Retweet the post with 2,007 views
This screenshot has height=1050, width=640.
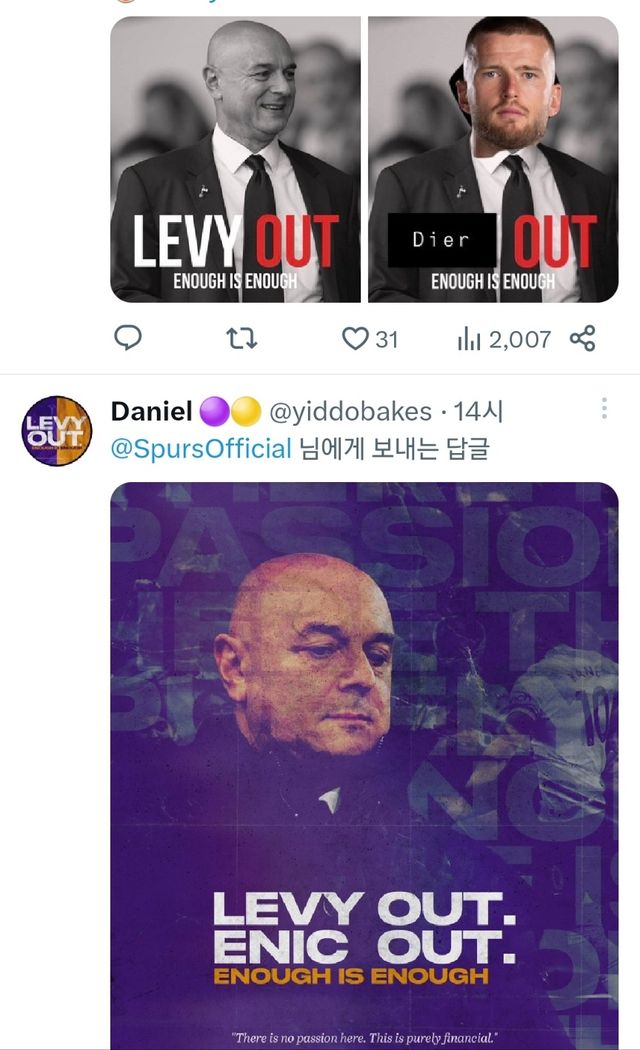(x=242, y=339)
